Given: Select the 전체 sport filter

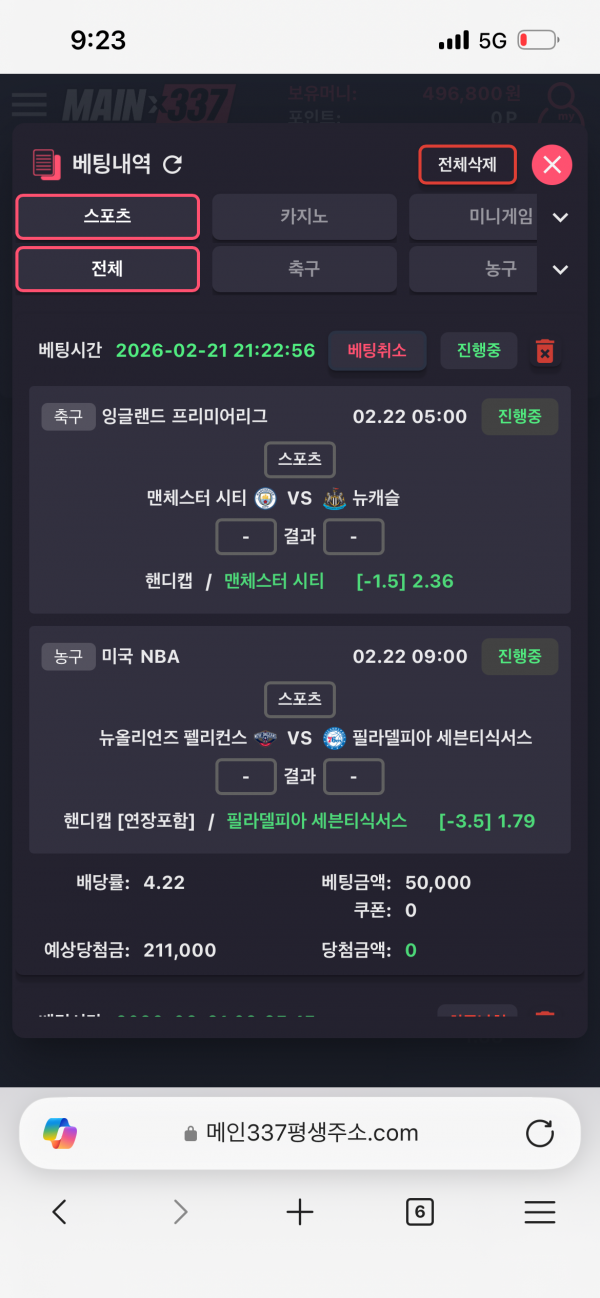Looking at the screenshot, I should 107,269.
